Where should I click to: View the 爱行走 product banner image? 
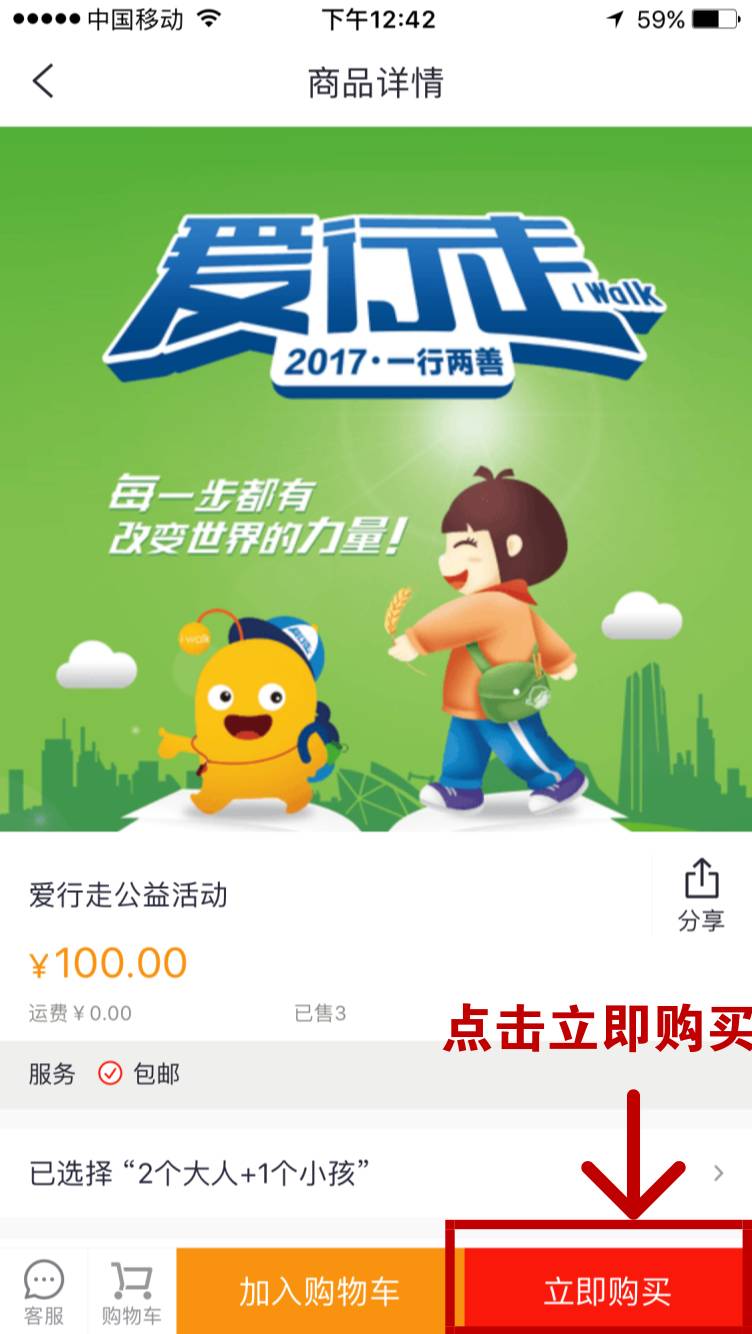click(x=376, y=478)
